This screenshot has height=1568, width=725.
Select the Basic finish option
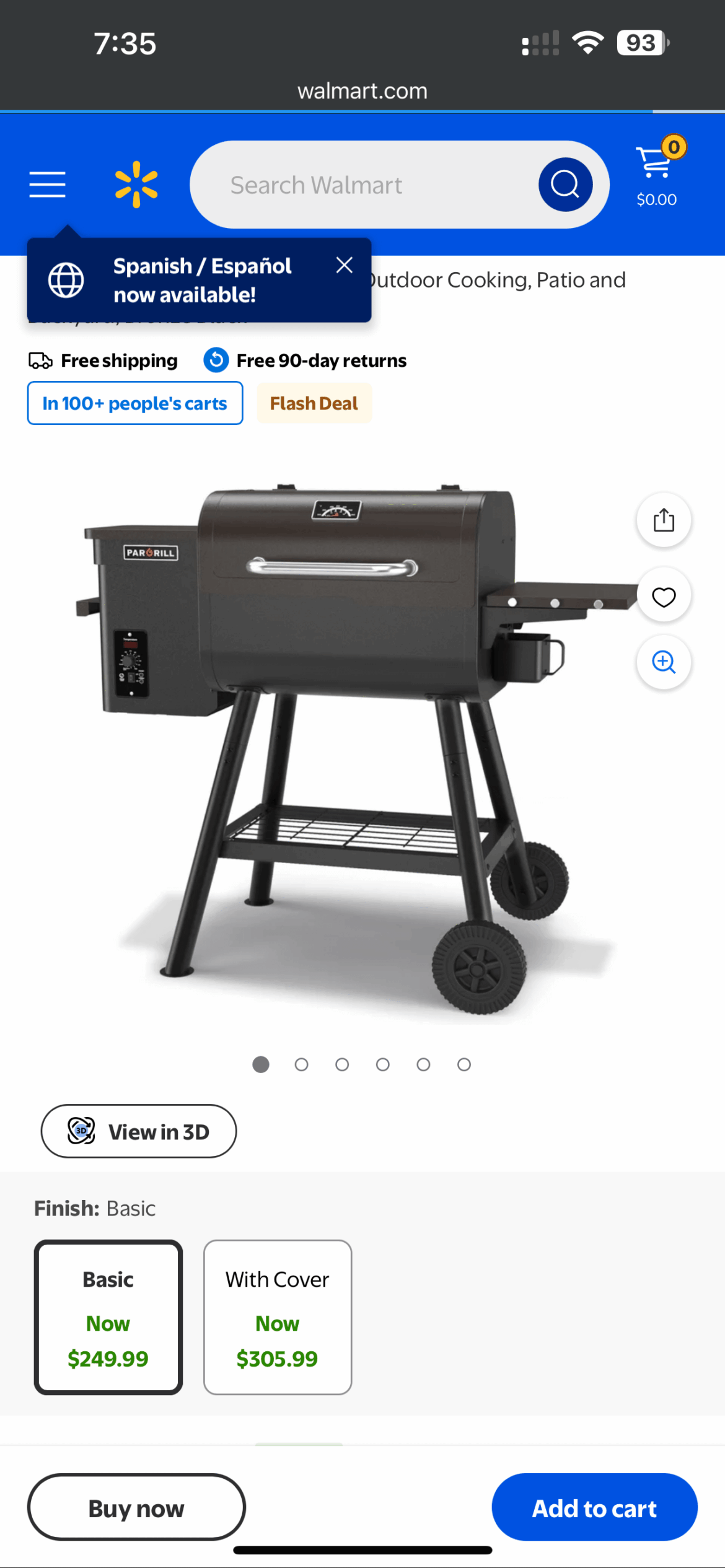click(x=108, y=1315)
